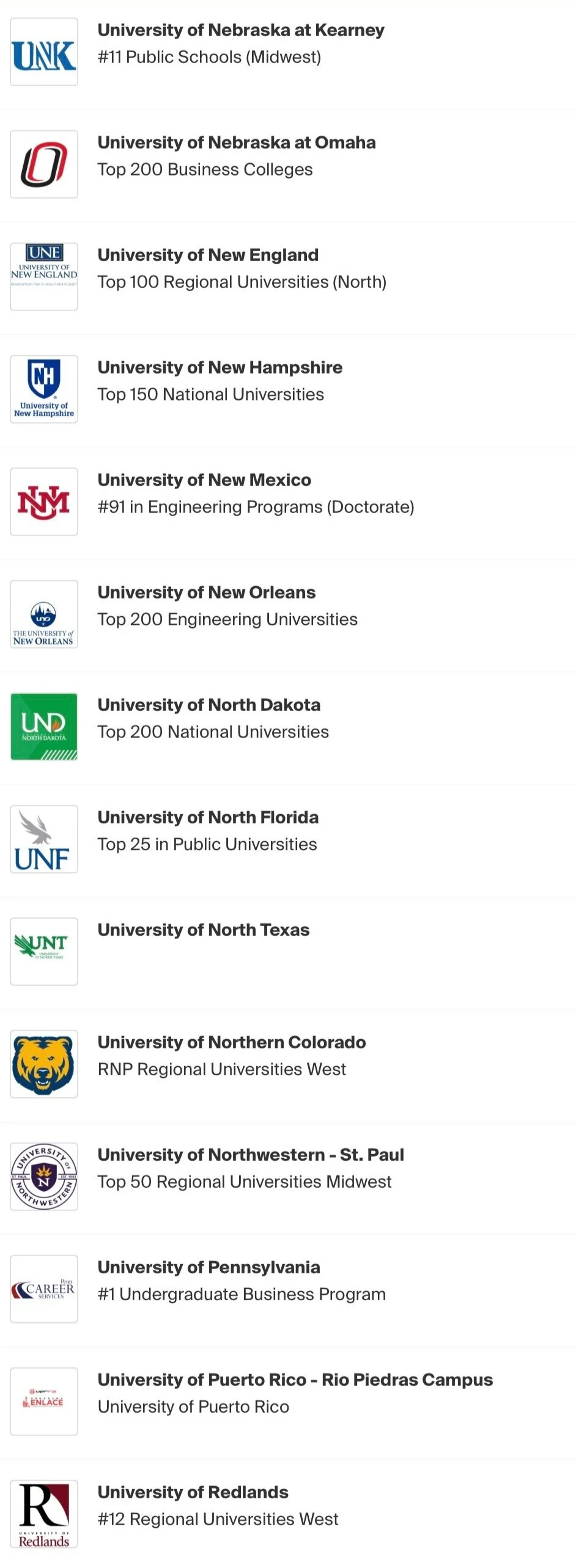Tap the University of North Texas row
Viewport: 576px width, 1568px height.
[x=204, y=930]
